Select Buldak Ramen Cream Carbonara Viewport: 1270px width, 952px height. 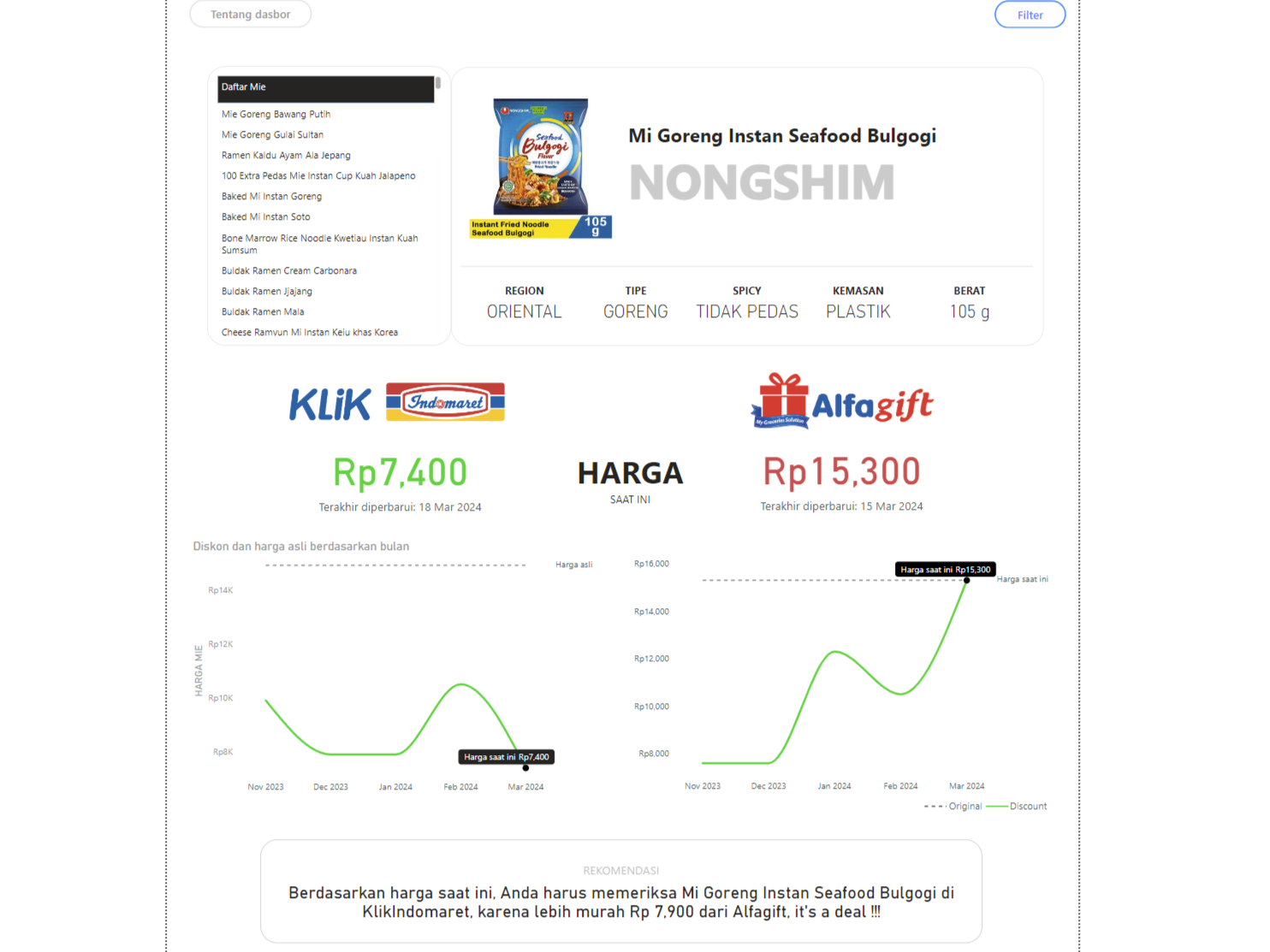point(289,270)
